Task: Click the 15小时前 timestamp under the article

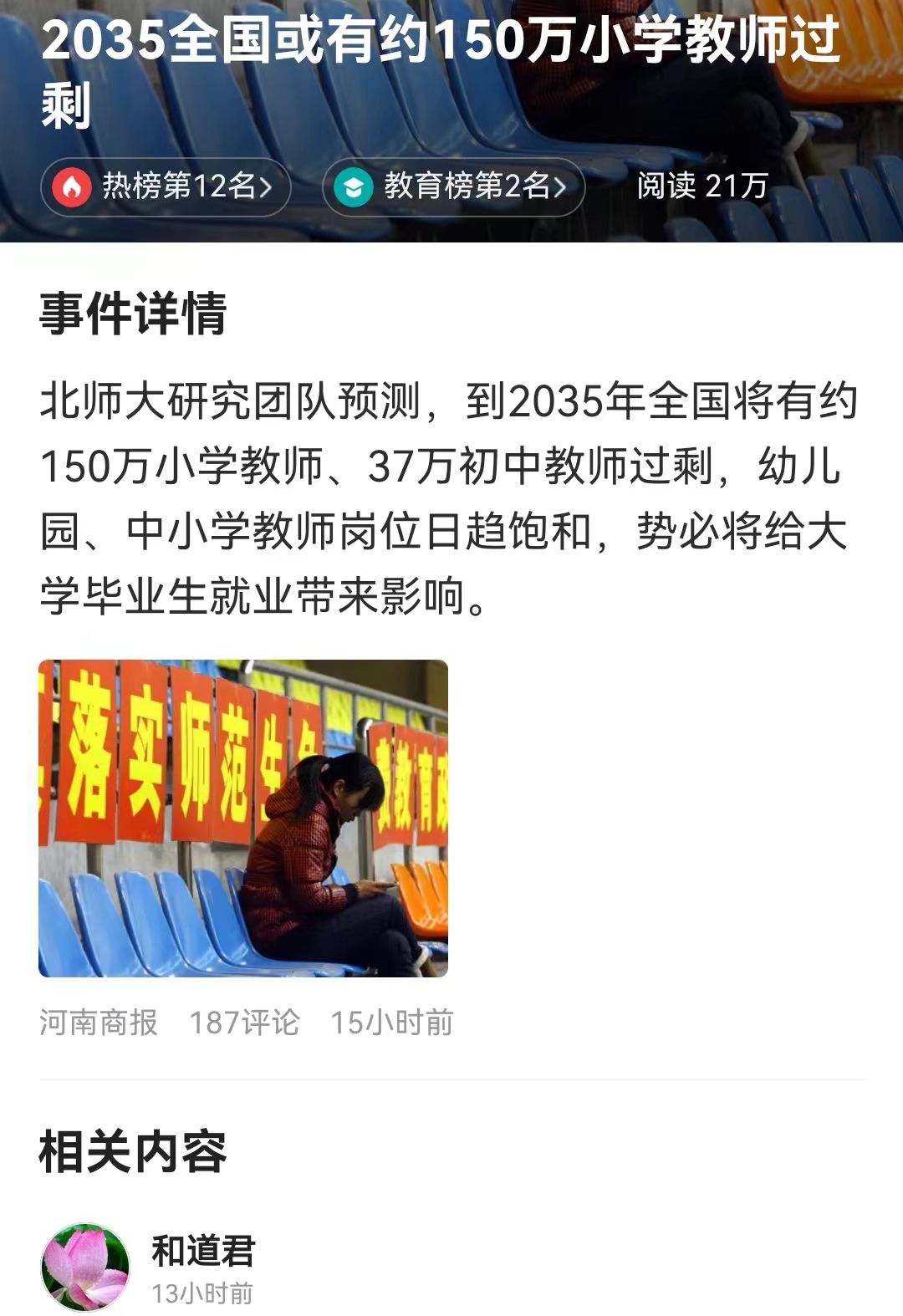Action: coord(393,1022)
